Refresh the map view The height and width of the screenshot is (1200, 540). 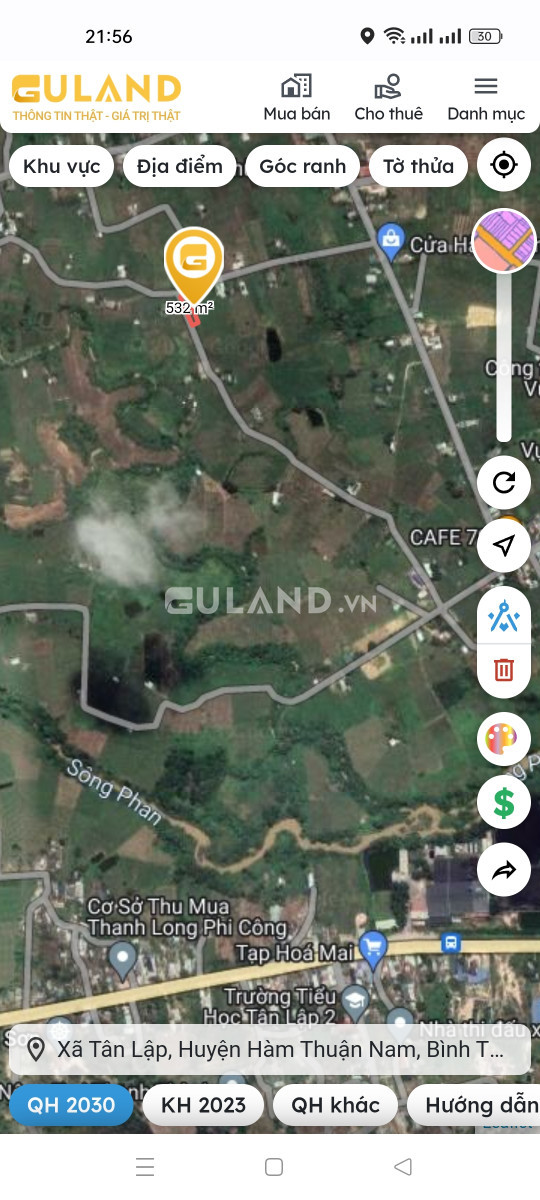coord(504,483)
